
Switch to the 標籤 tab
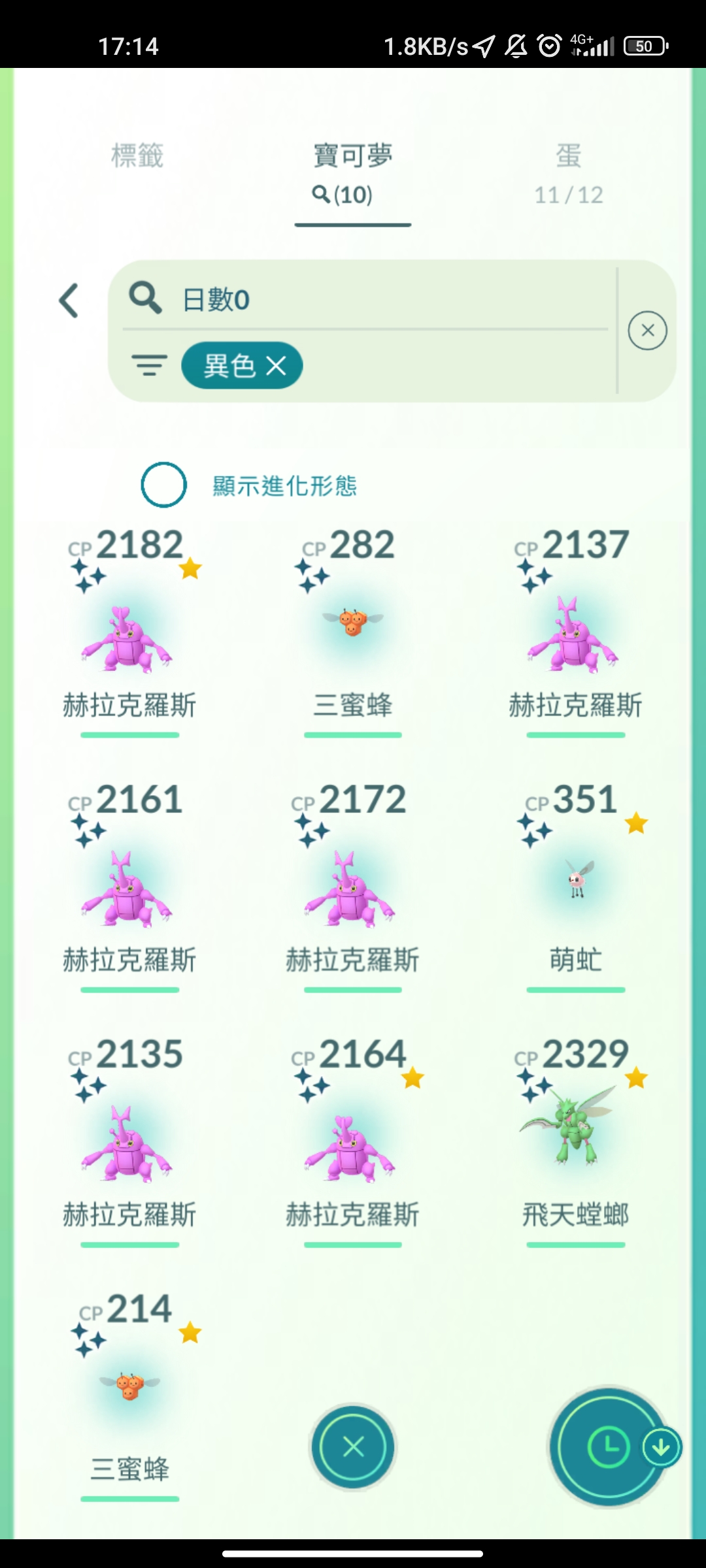[137, 155]
